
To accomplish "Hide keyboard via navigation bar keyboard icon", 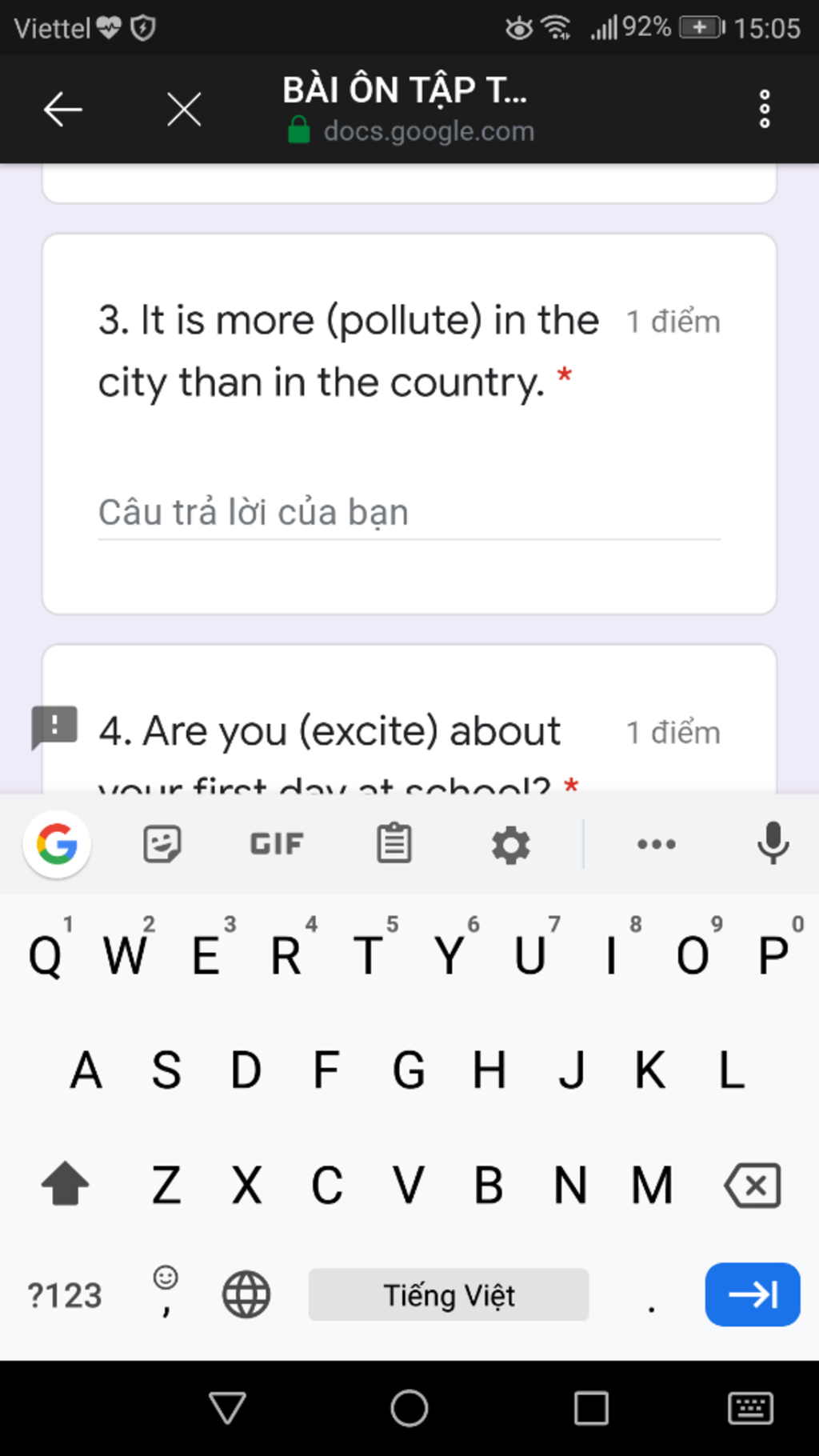I will pyautogui.click(x=749, y=1408).
